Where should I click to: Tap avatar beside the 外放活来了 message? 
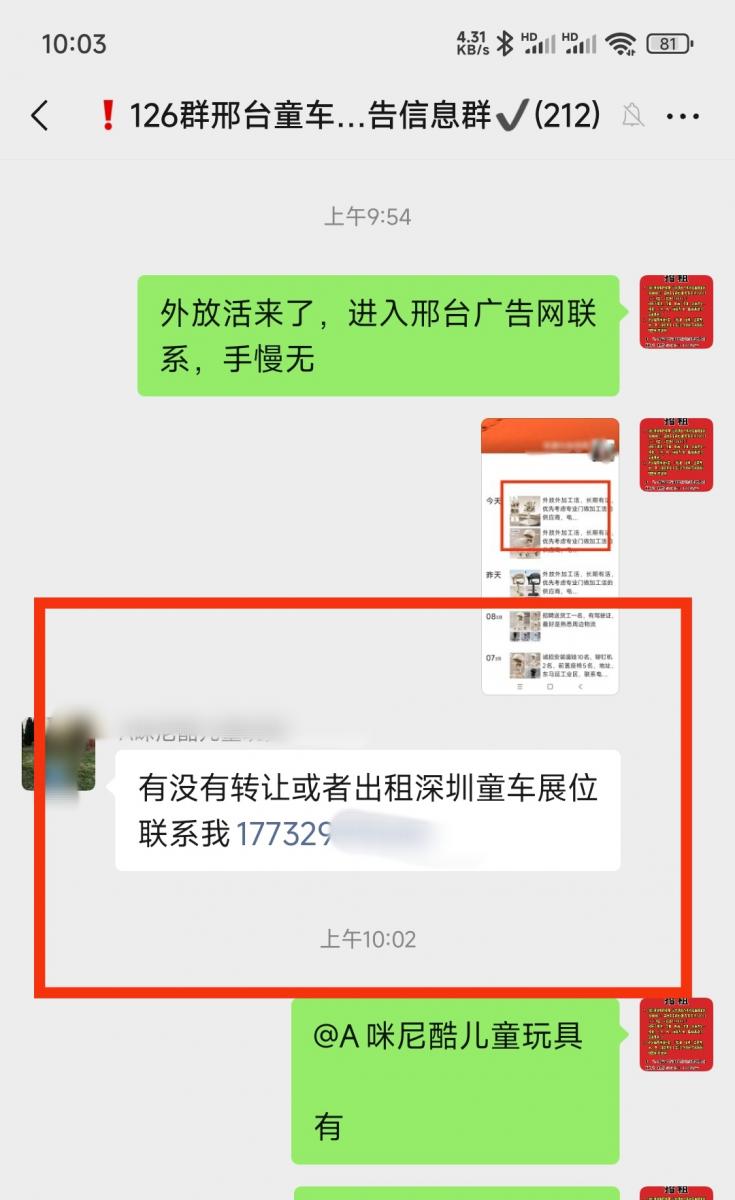coord(676,312)
